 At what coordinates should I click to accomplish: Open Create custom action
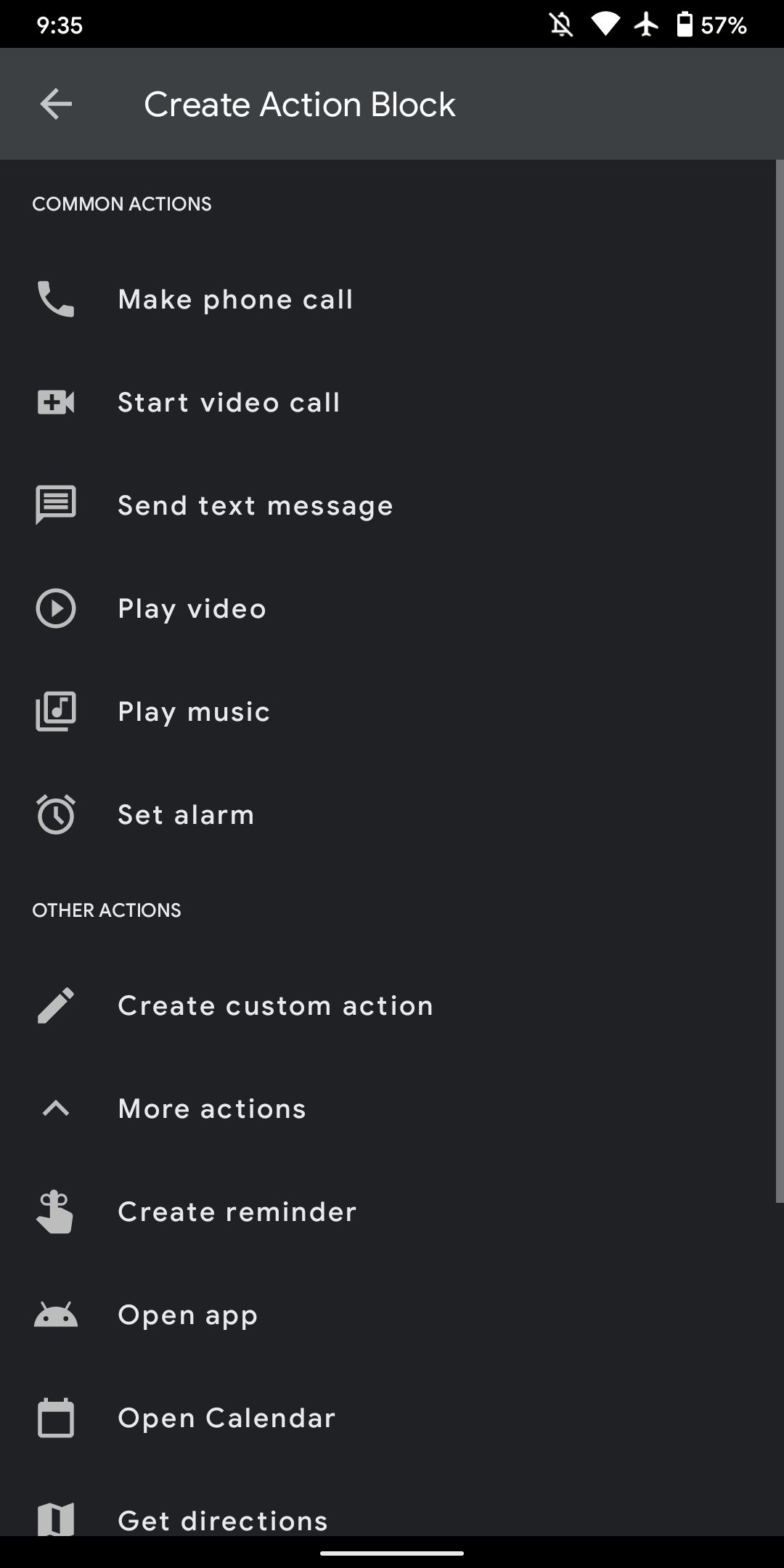[392, 1005]
